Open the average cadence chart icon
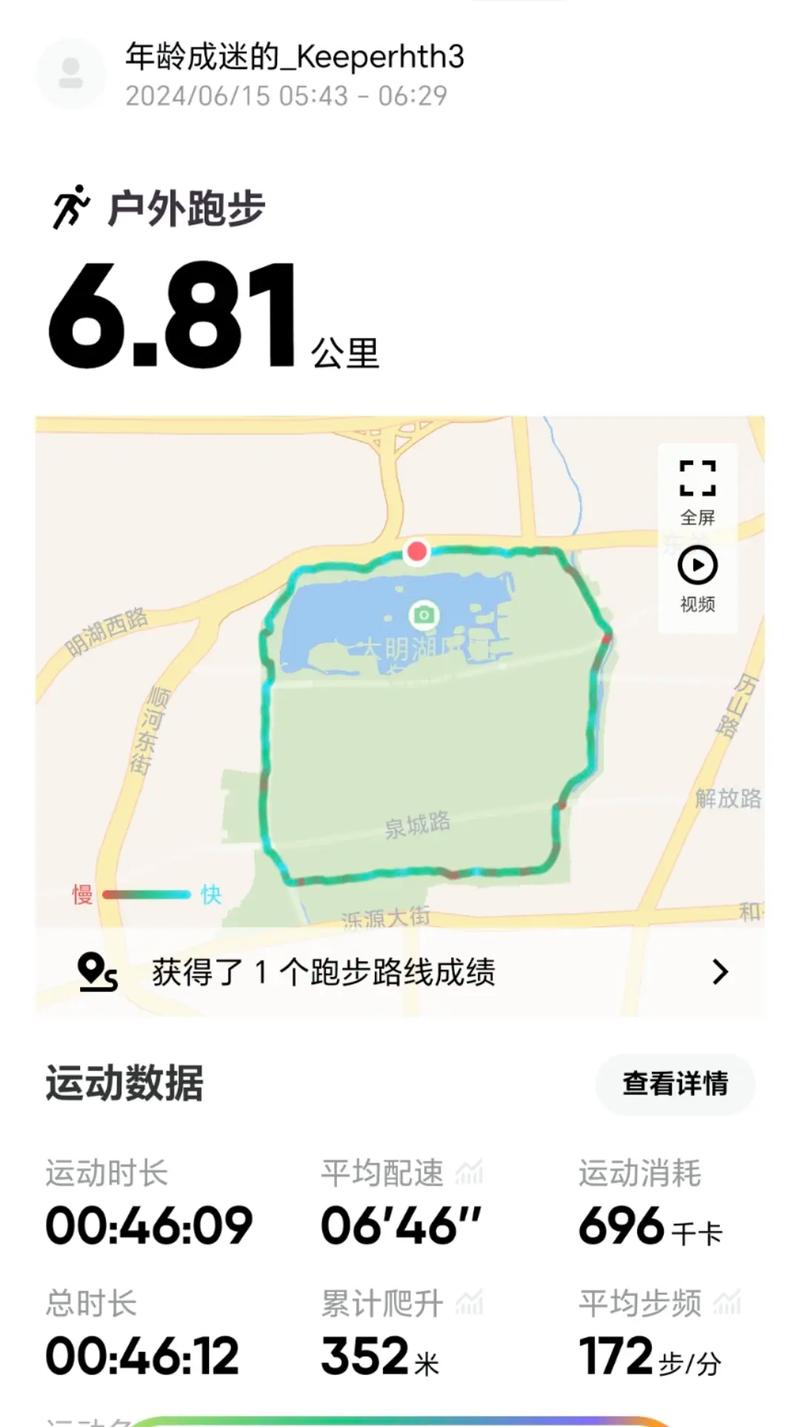This screenshot has height=1427, width=800. (x=727, y=1302)
